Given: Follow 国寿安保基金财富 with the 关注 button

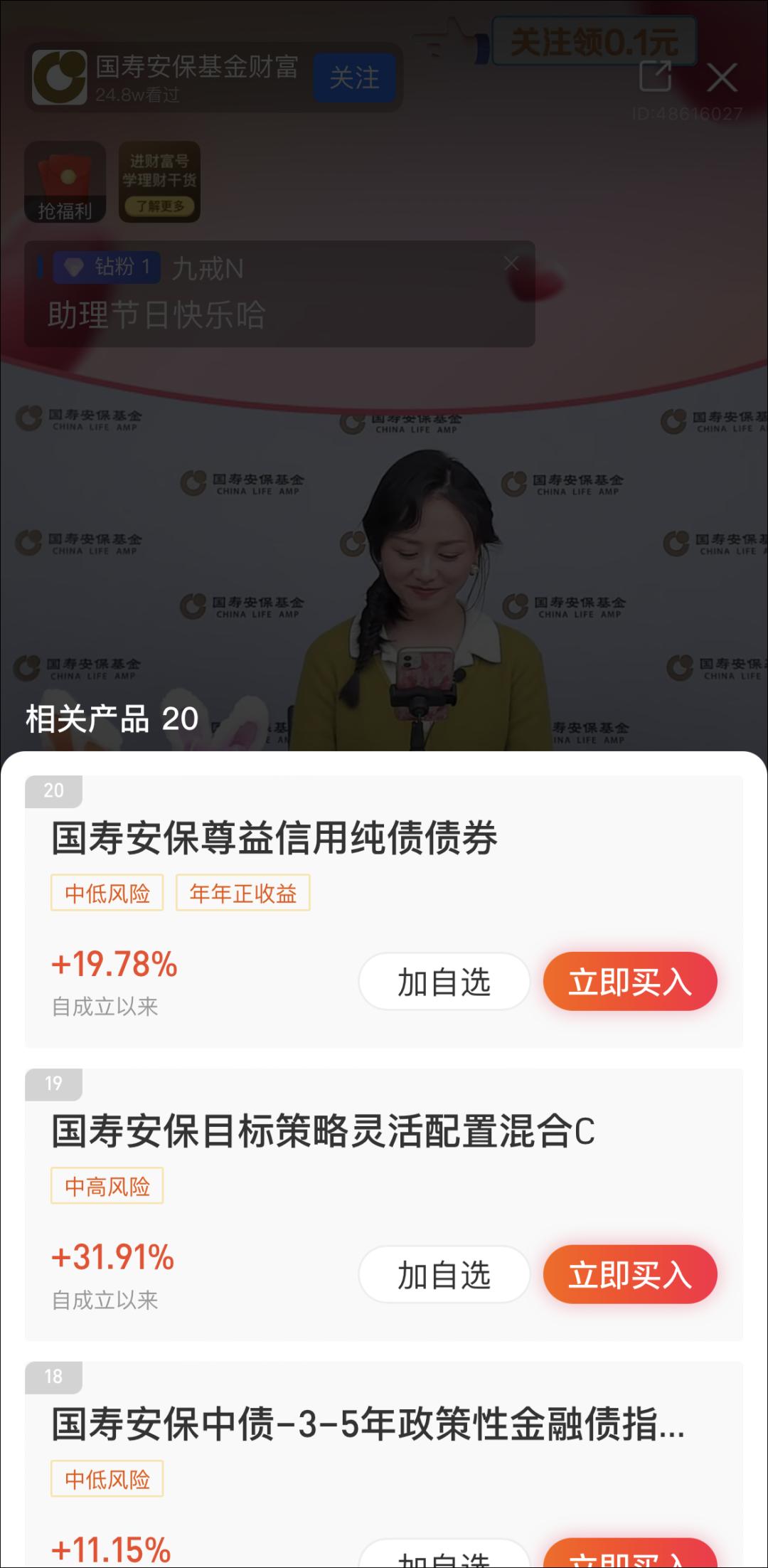Looking at the screenshot, I should click(353, 77).
